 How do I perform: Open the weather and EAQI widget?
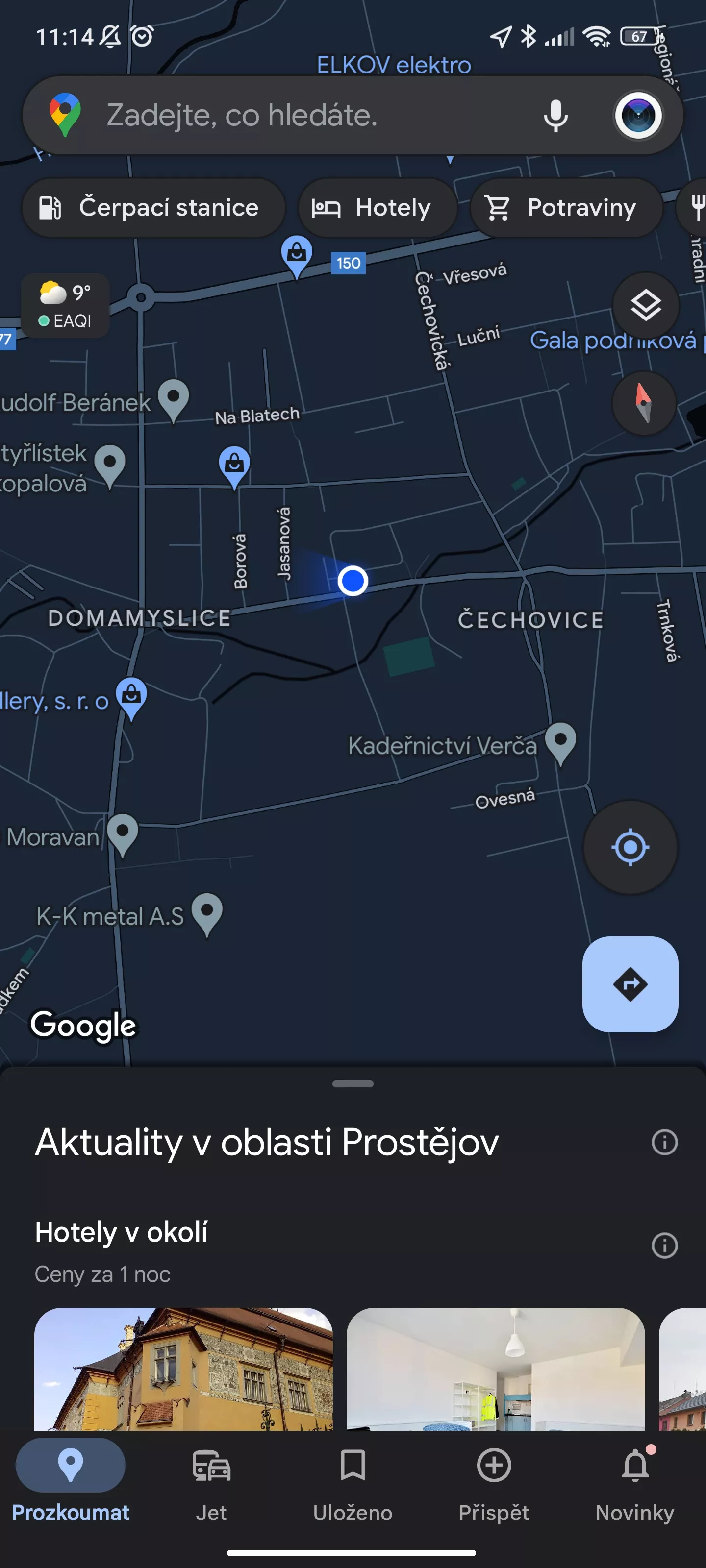click(65, 305)
